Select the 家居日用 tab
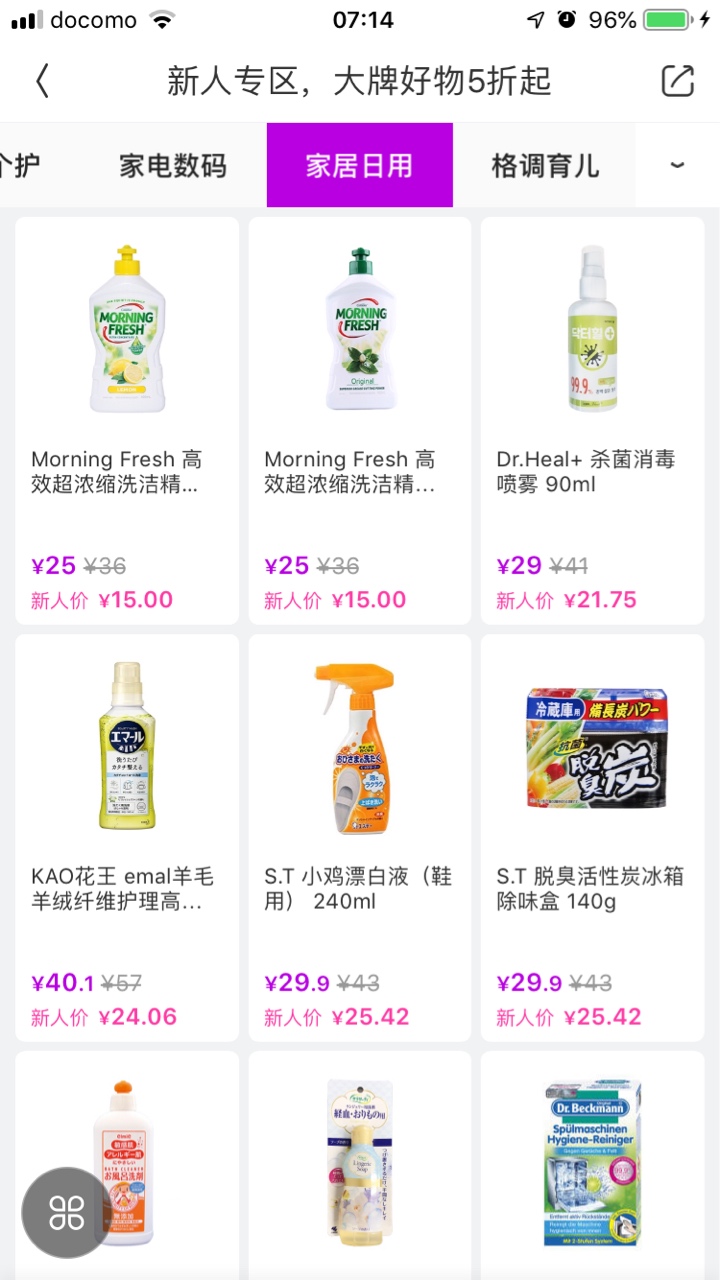 pyautogui.click(x=359, y=166)
